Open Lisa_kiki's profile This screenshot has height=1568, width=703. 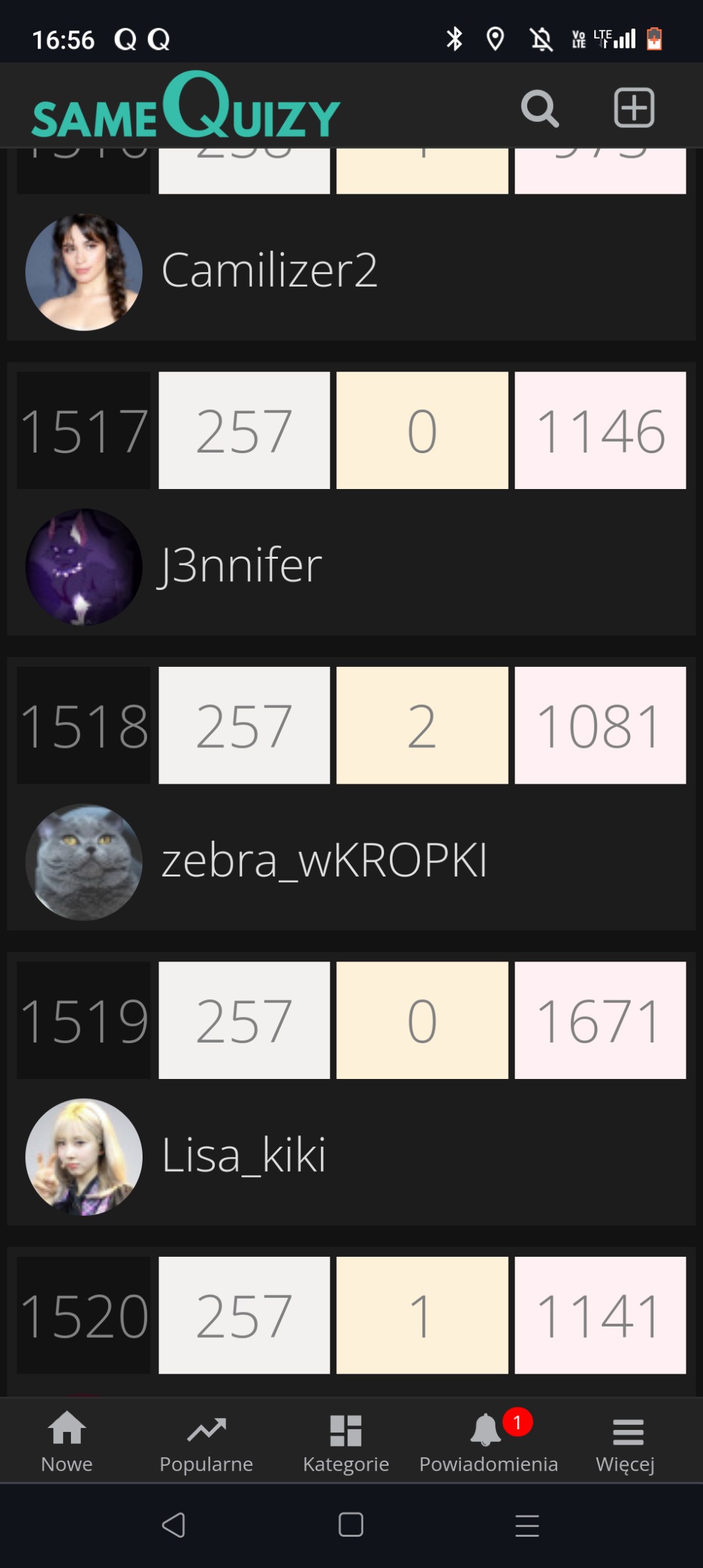pos(243,1155)
